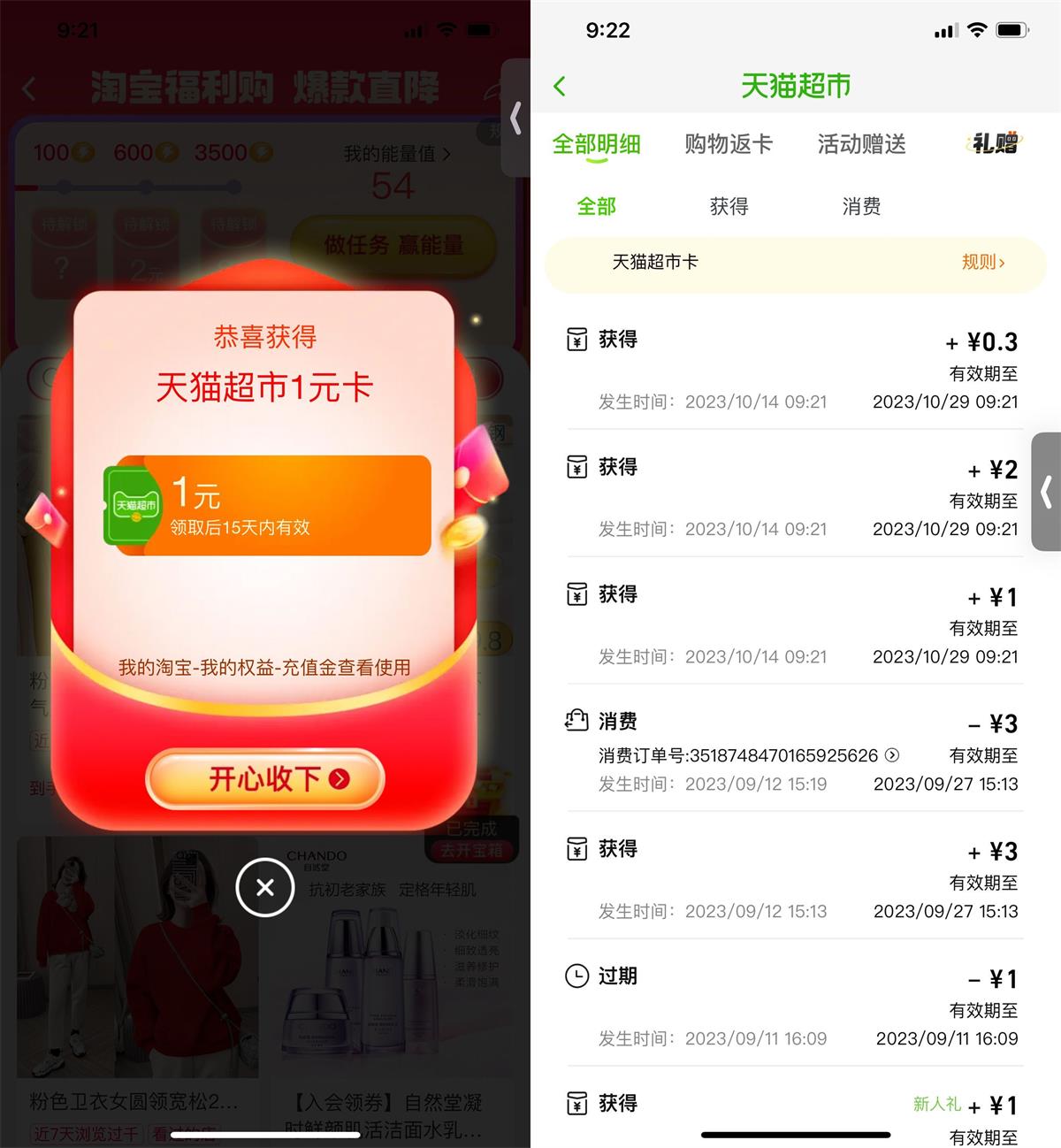Viewport: 1061px width, 1148px height.
Task: Open the 规则 link for 天猫超市卡
Action: [x=982, y=262]
